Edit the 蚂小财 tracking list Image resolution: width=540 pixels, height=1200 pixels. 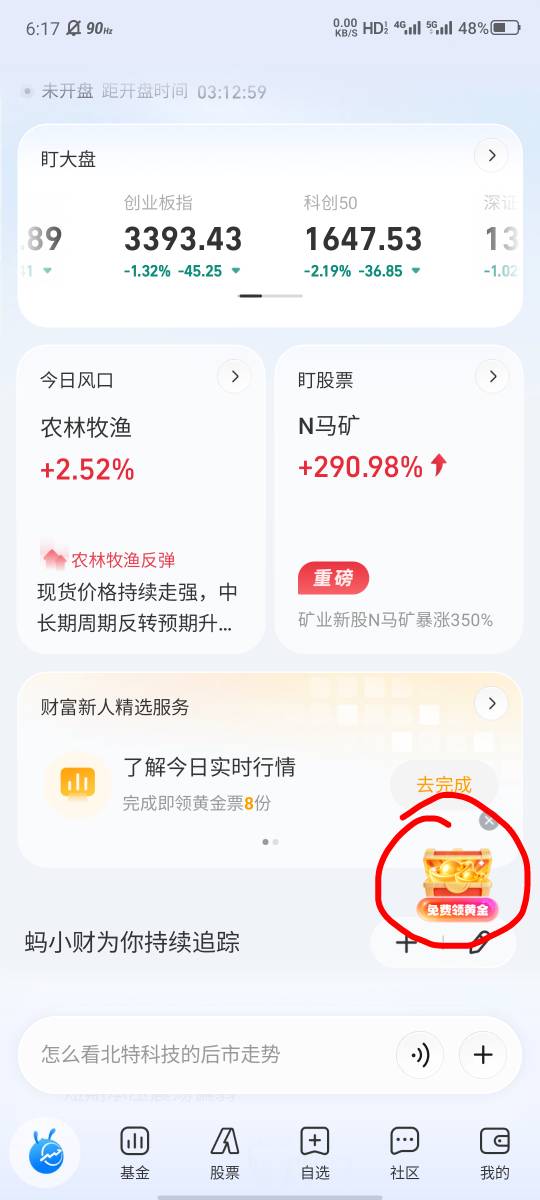pyautogui.click(x=480, y=942)
